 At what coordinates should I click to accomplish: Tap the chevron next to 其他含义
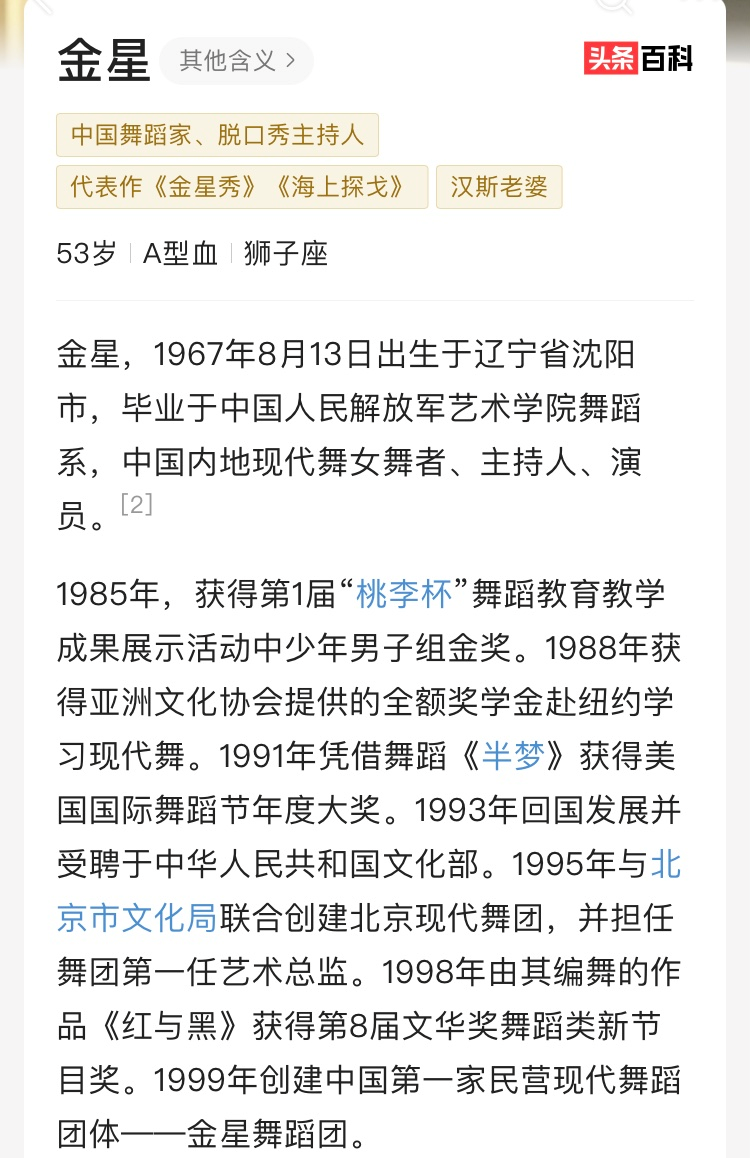coord(288,61)
